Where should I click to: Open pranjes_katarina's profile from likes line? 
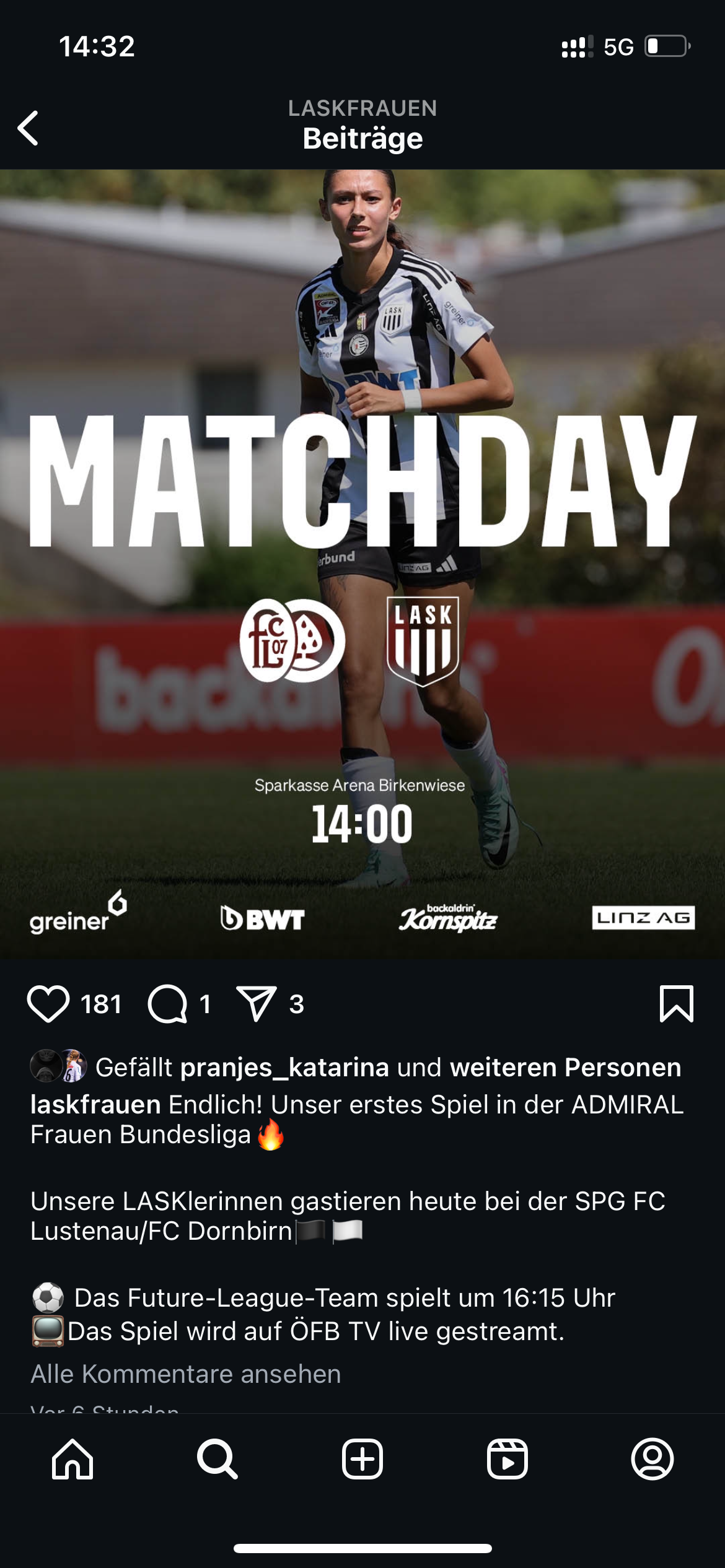[x=284, y=1067]
